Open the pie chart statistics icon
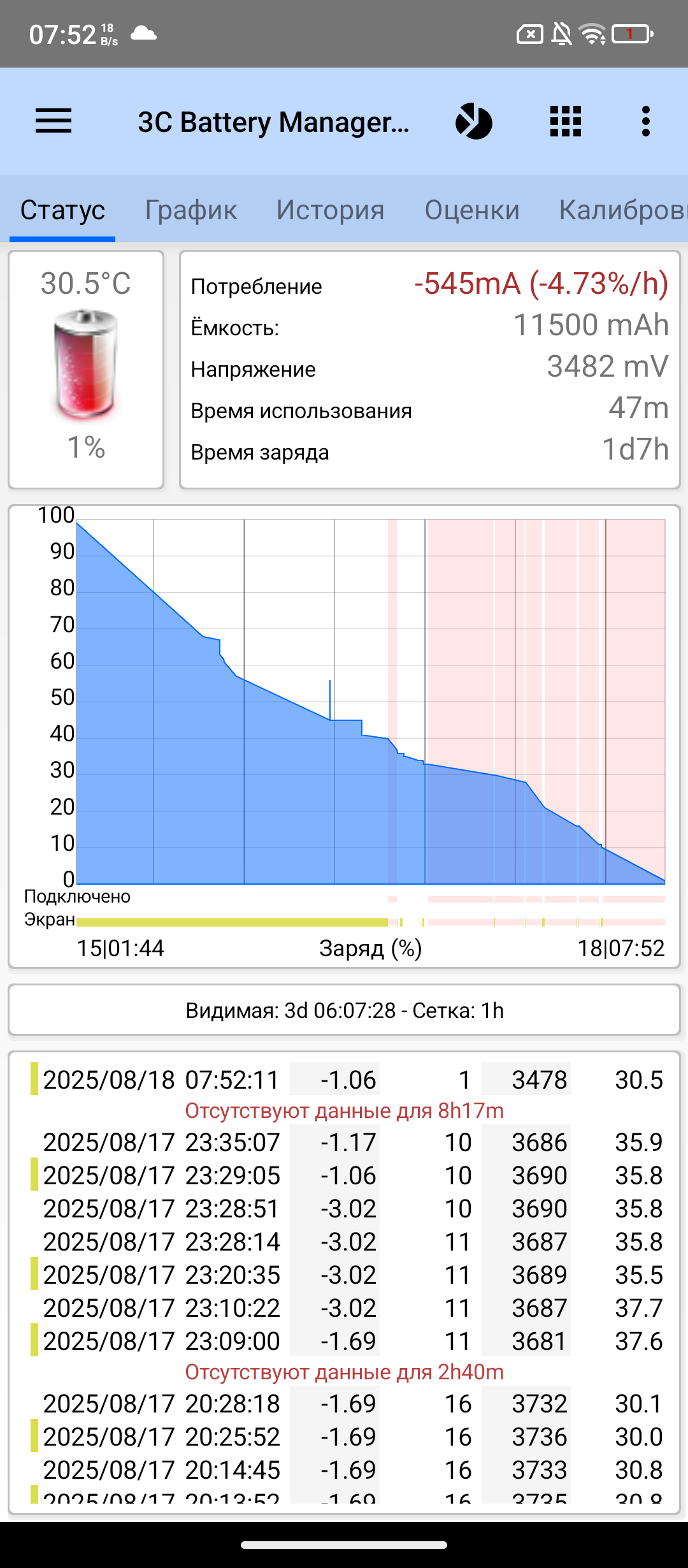Screen dimensions: 688x1568 coord(474,121)
